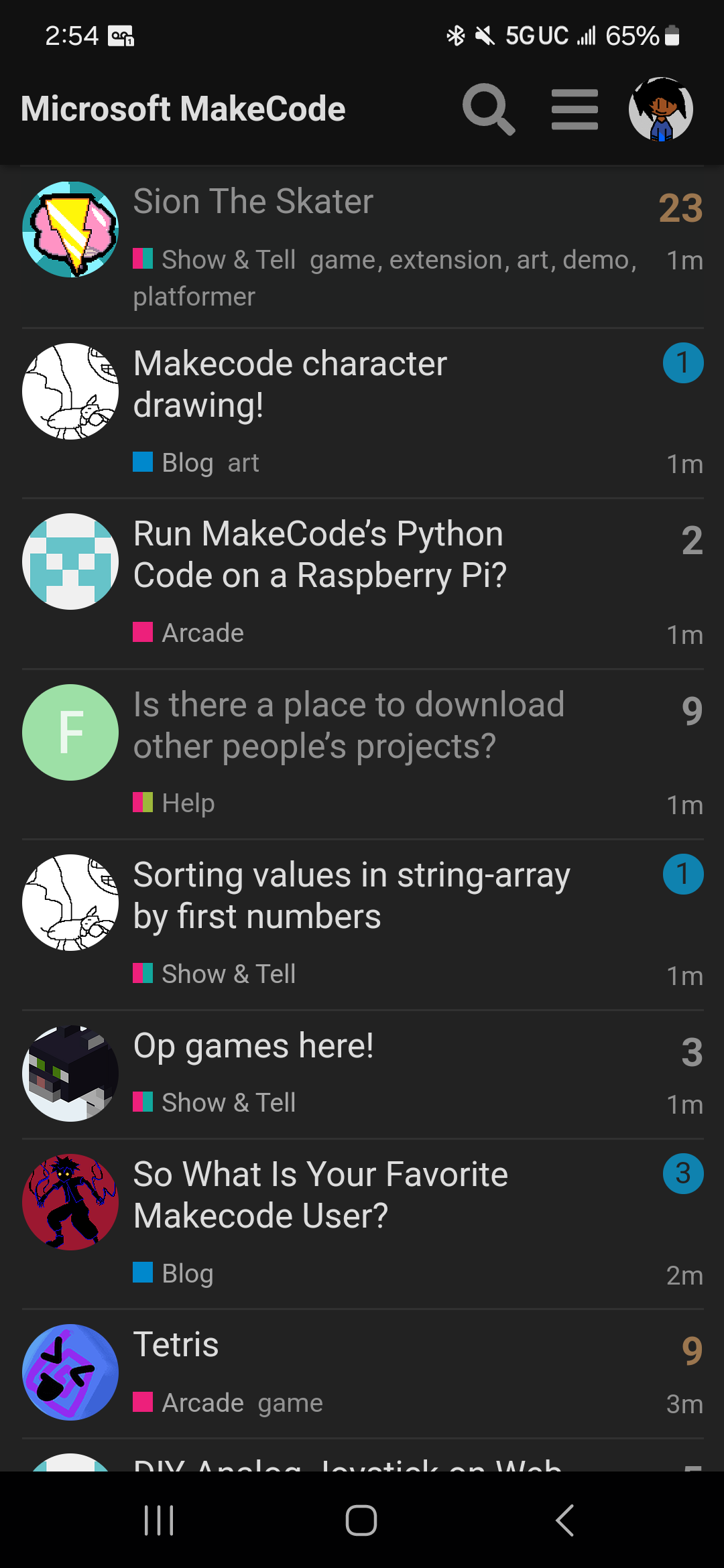Open your profile avatar menu
The image size is (724, 1568).
(x=660, y=109)
